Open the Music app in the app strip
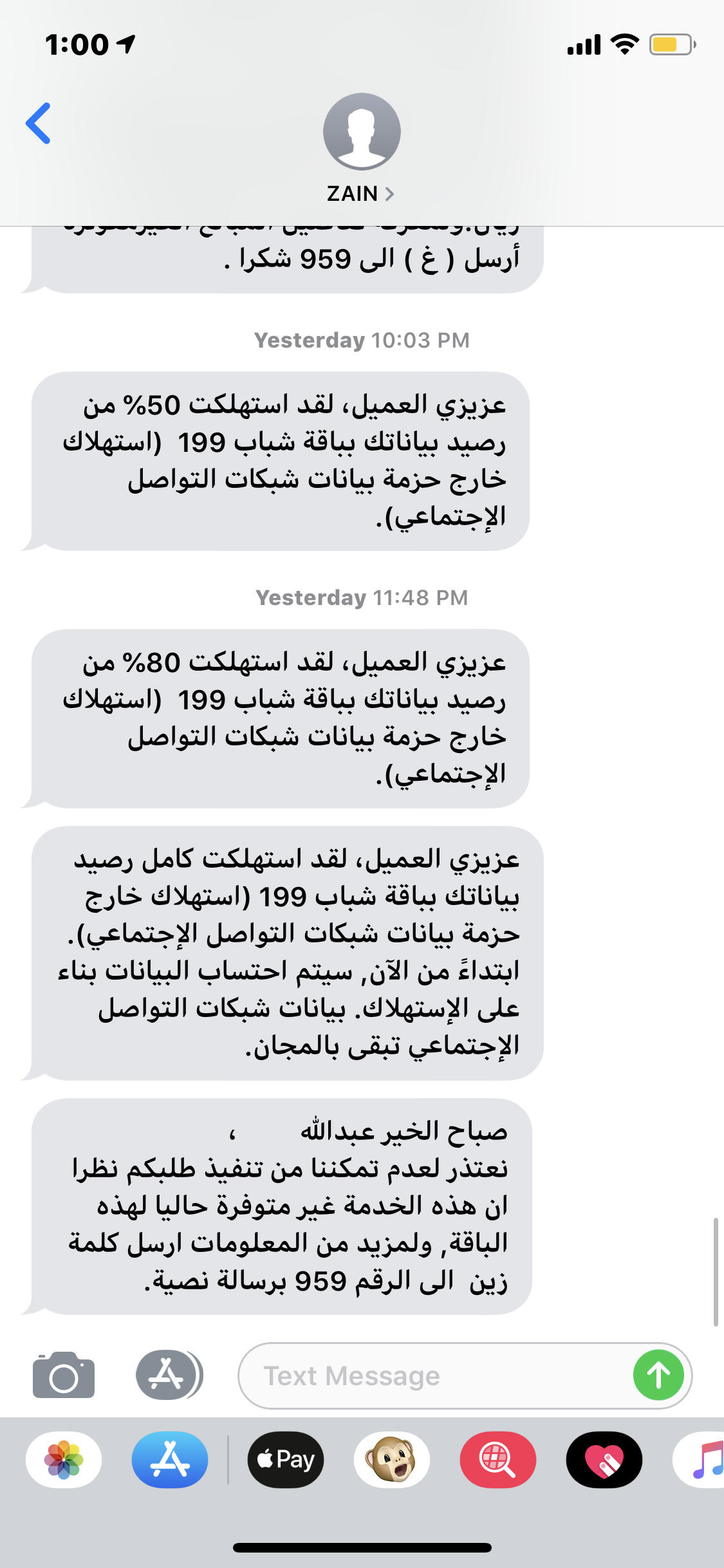 (701, 1460)
